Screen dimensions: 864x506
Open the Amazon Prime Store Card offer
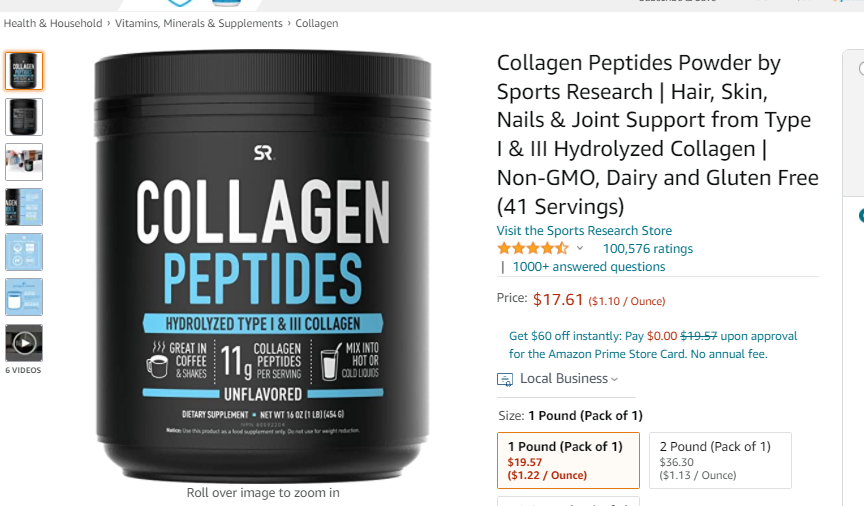[653, 345]
